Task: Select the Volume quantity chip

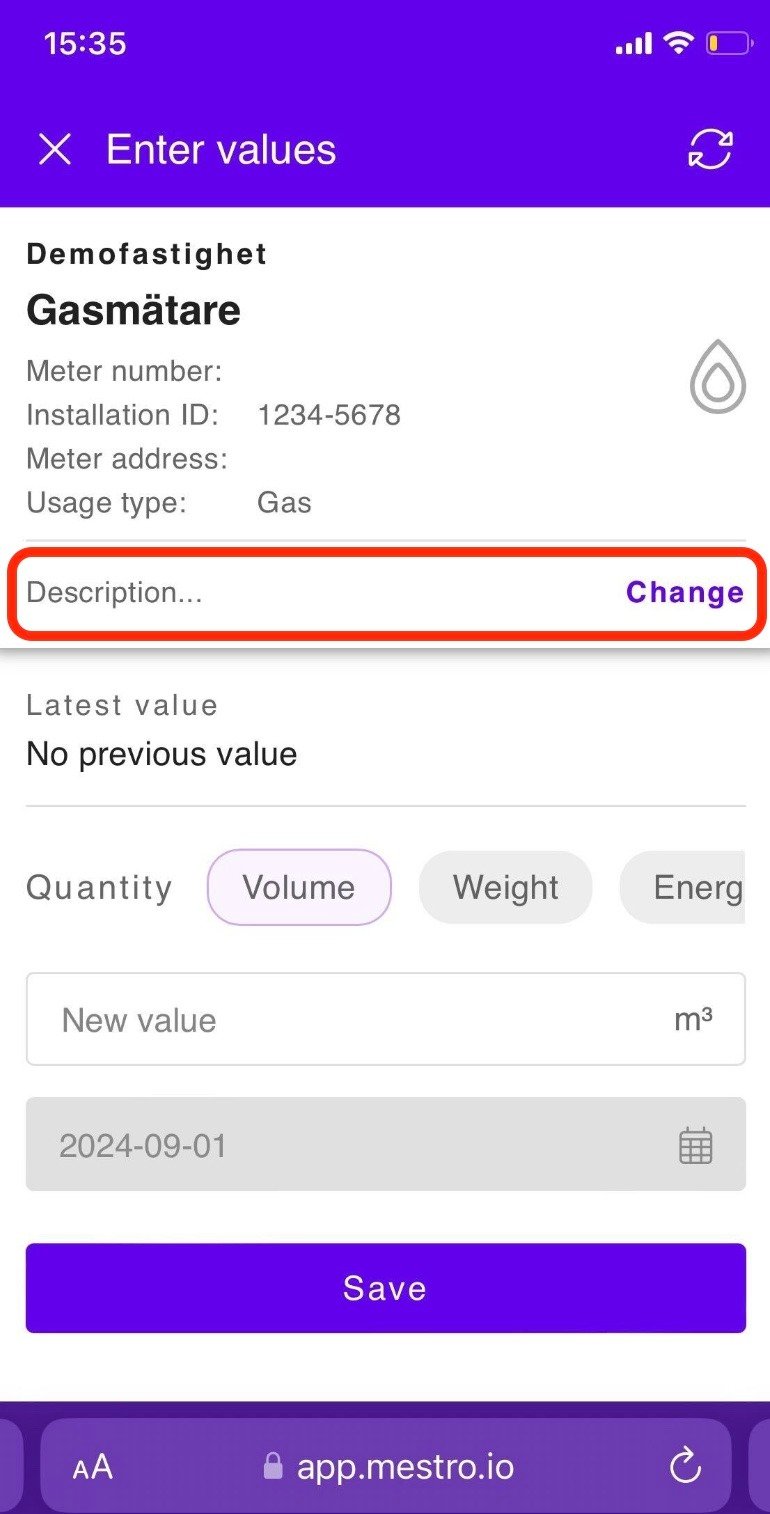Action: click(x=299, y=887)
